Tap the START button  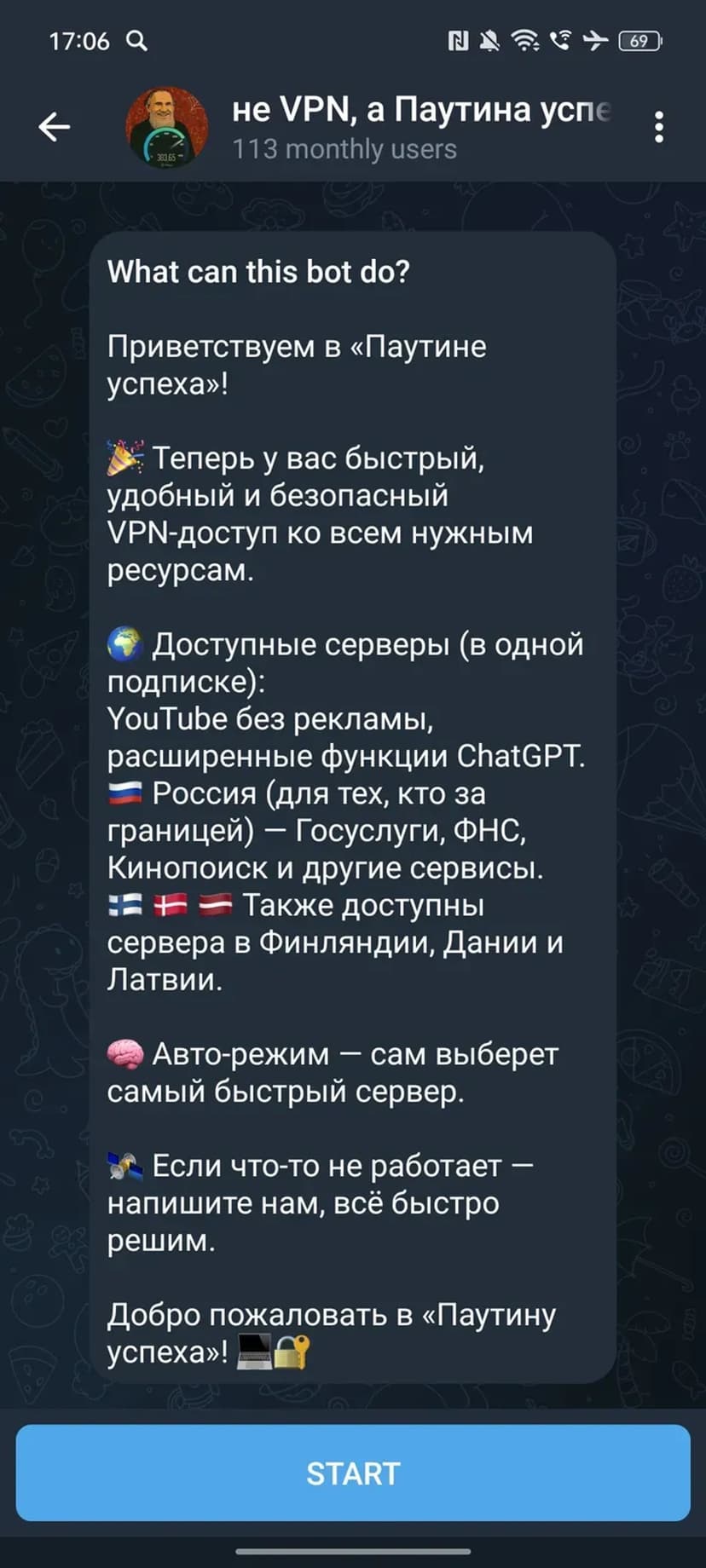353,1473
